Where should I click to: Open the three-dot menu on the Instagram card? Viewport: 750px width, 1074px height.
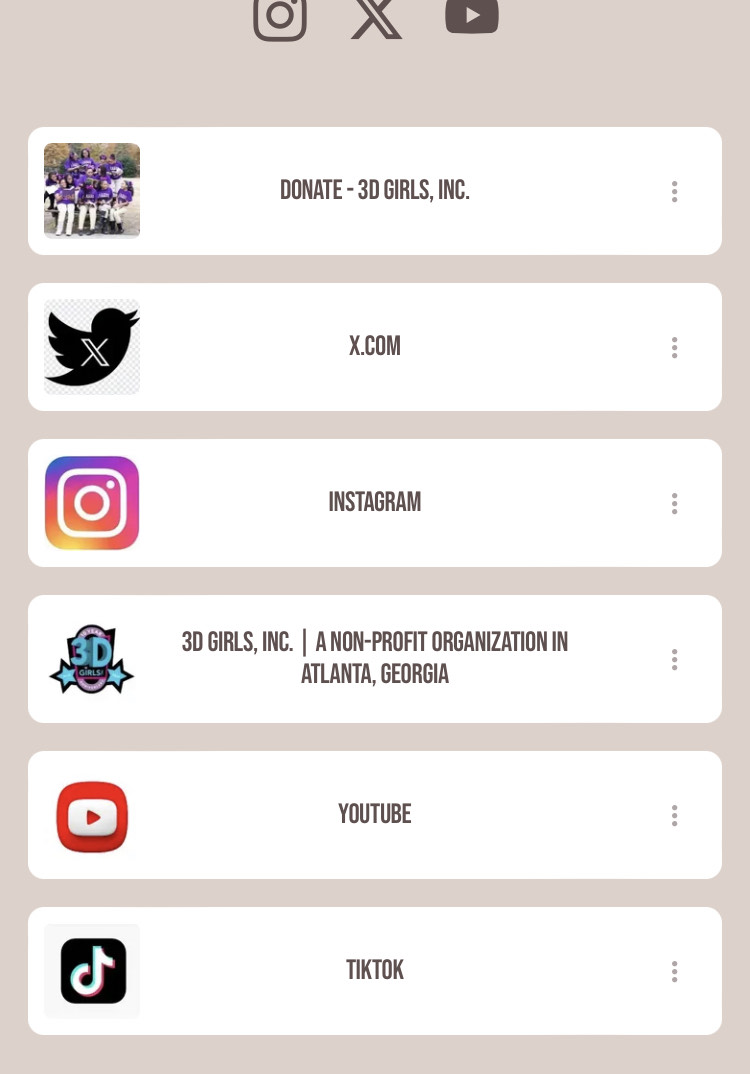pyautogui.click(x=675, y=503)
